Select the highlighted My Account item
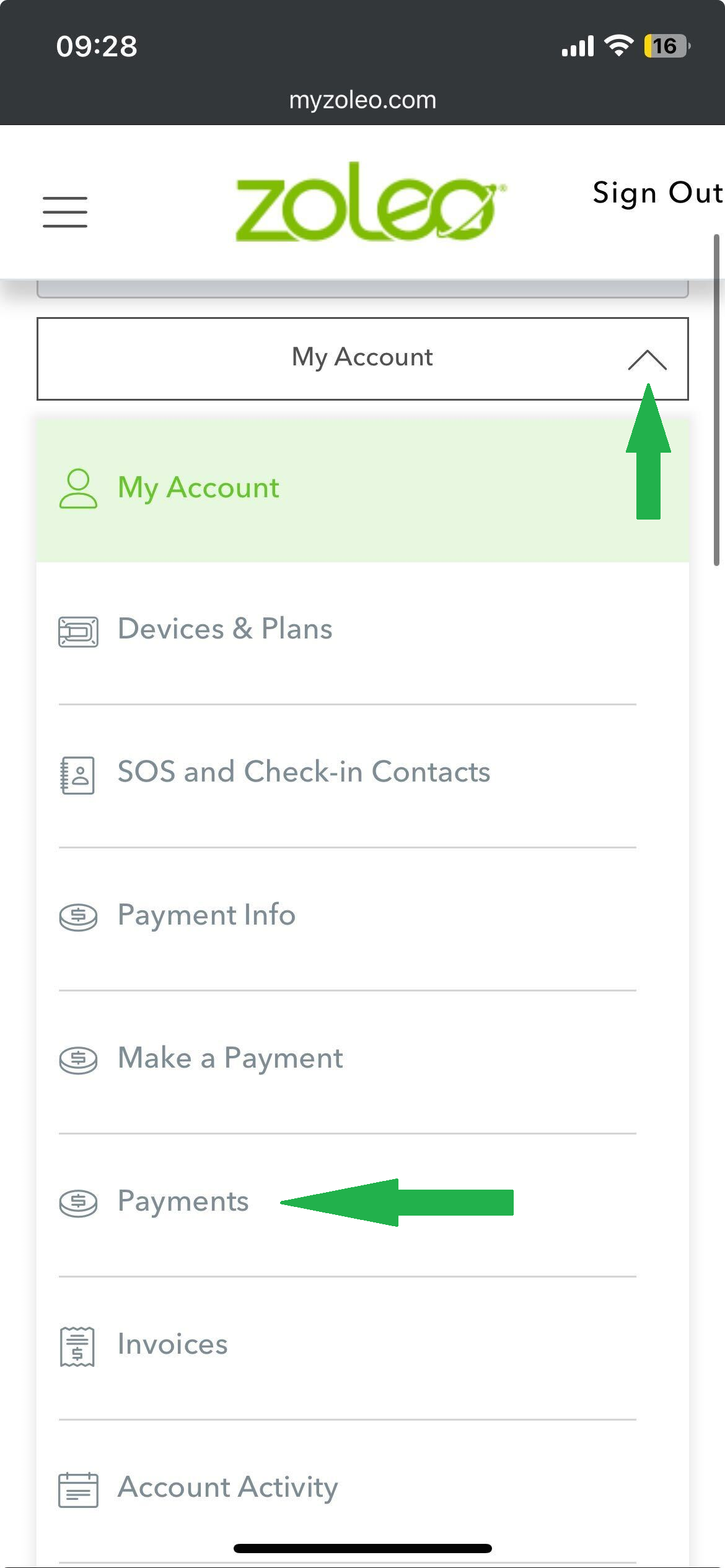 (x=362, y=490)
